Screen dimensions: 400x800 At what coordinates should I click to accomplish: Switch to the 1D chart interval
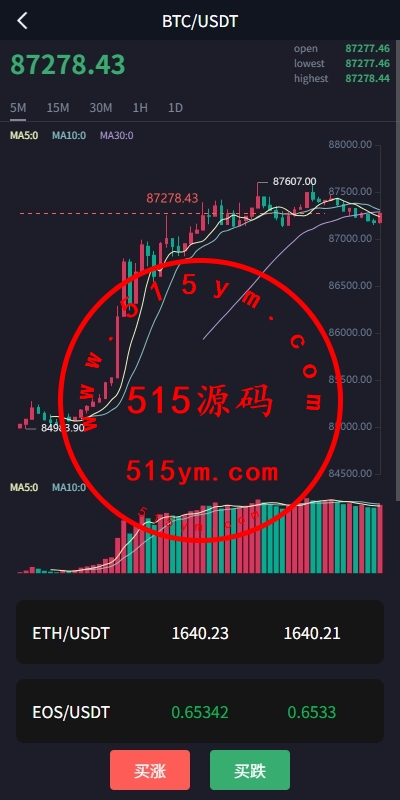pyautogui.click(x=176, y=108)
